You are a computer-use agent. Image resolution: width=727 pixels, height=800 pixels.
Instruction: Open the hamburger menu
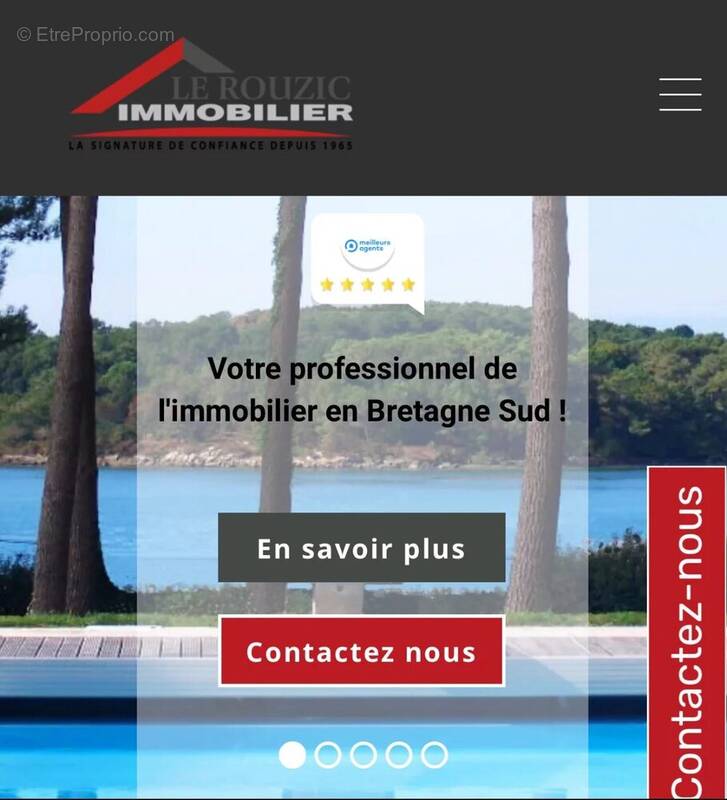[680, 94]
